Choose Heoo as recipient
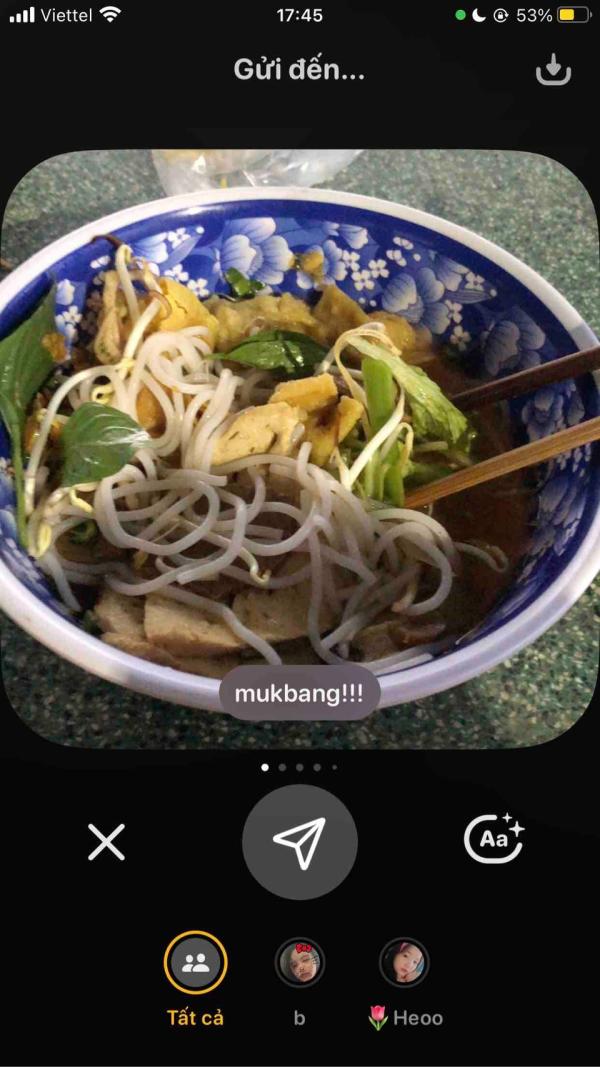 point(404,963)
